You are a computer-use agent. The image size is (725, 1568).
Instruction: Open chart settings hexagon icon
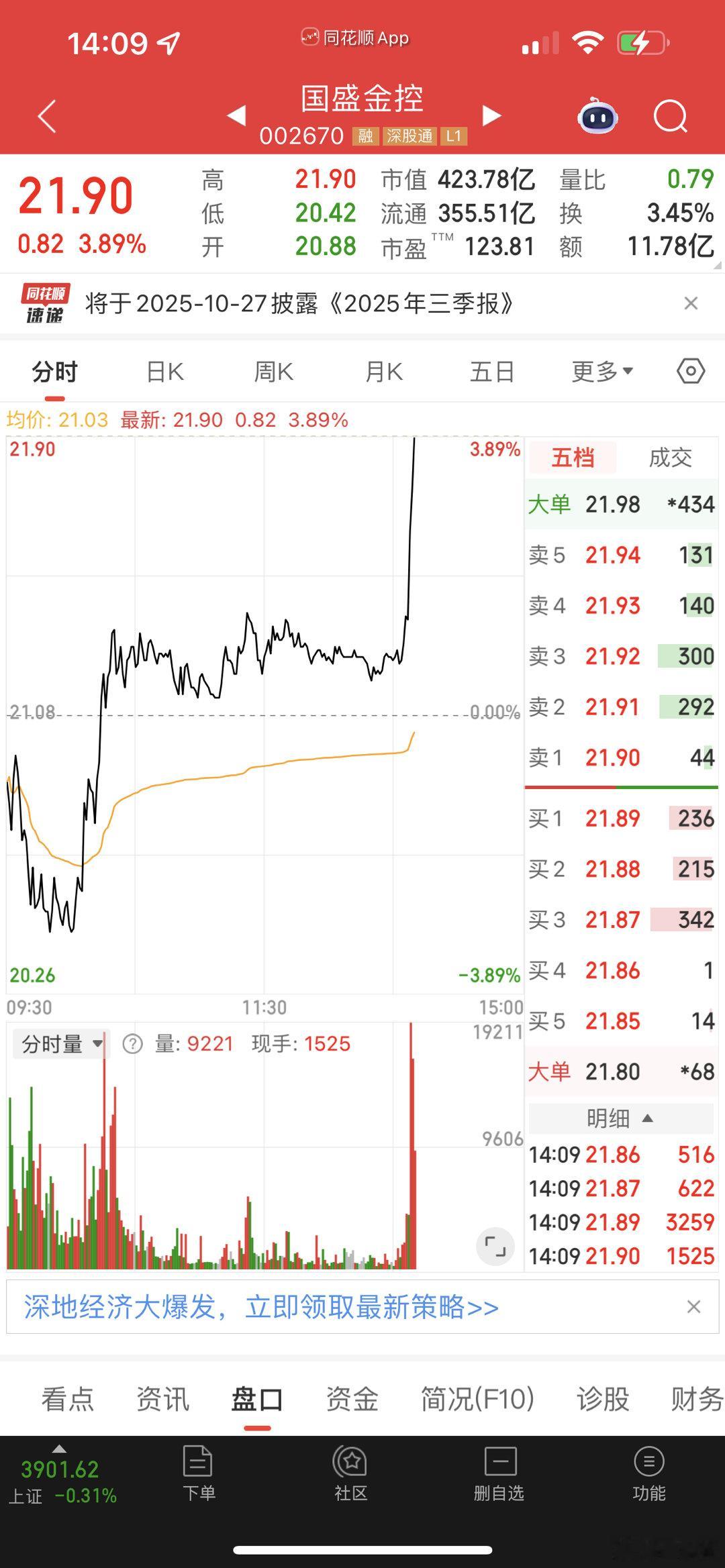(x=691, y=370)
